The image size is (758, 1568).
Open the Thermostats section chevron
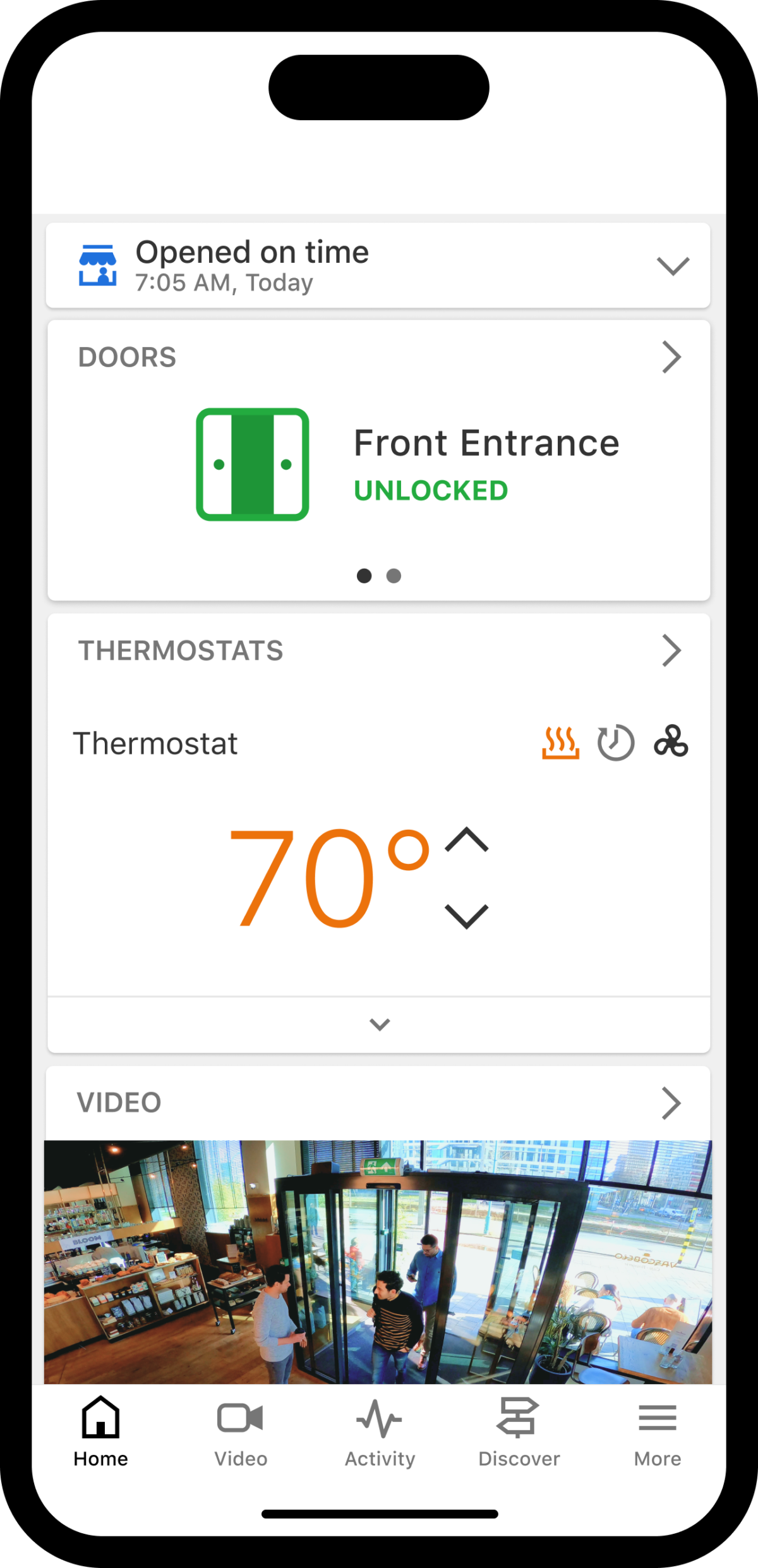(671, 650)
